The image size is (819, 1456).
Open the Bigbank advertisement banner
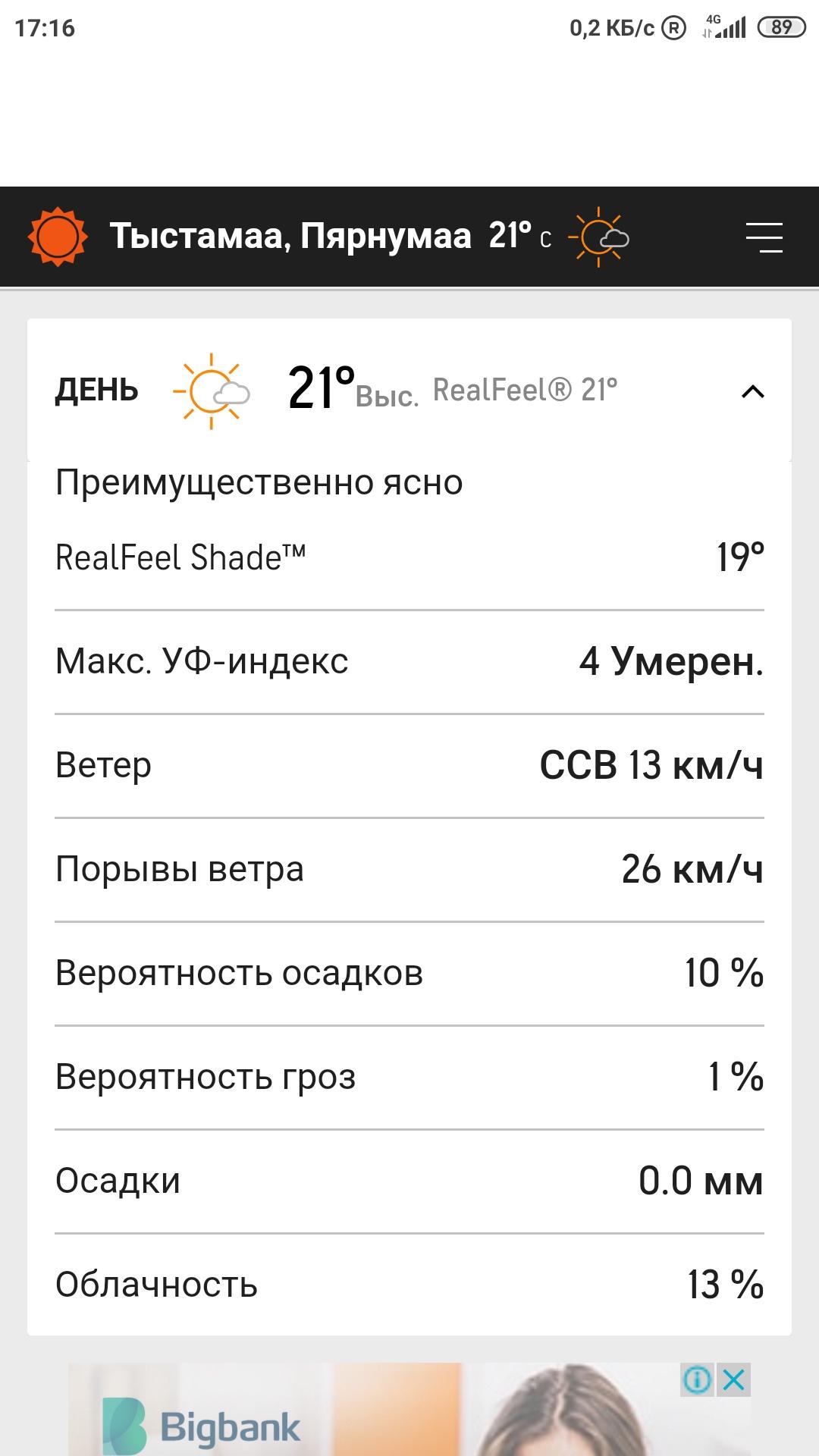tap(409, 1409)
